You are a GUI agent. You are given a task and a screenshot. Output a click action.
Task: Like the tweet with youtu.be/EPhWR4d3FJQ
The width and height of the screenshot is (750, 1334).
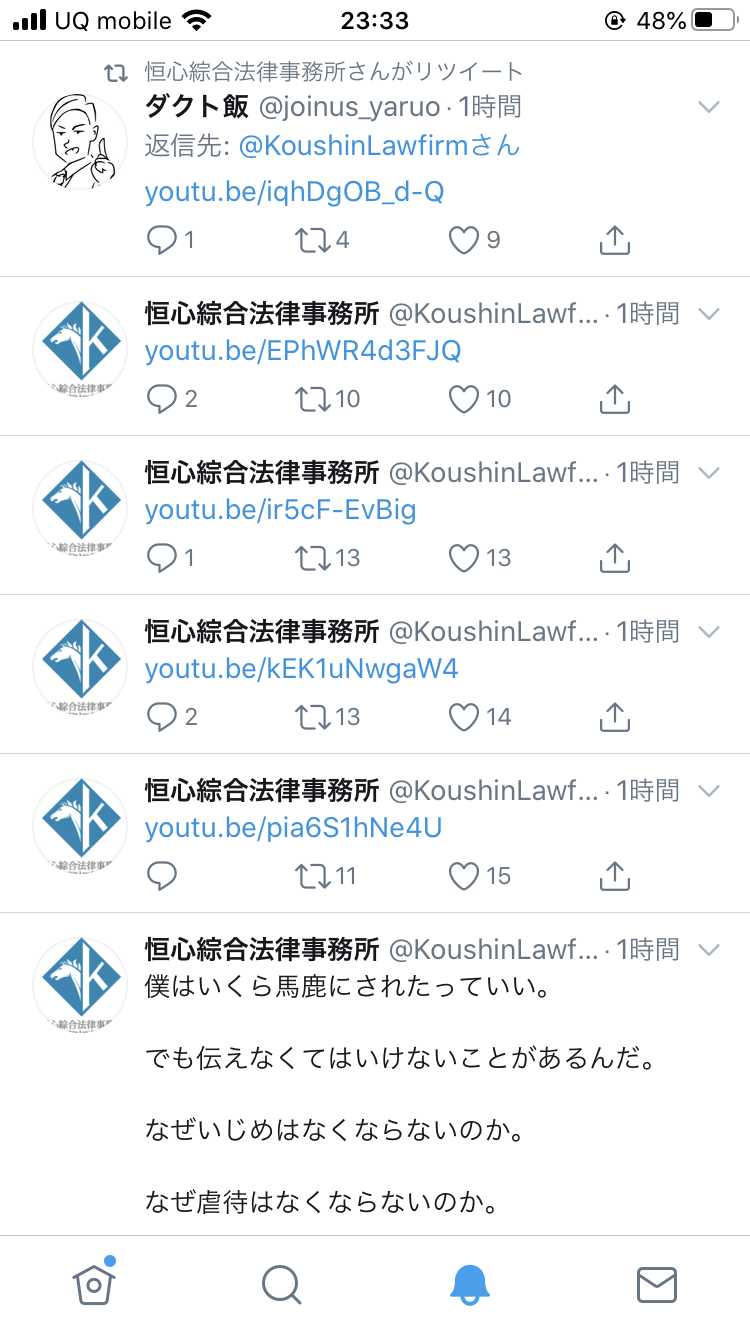[464, 399]
